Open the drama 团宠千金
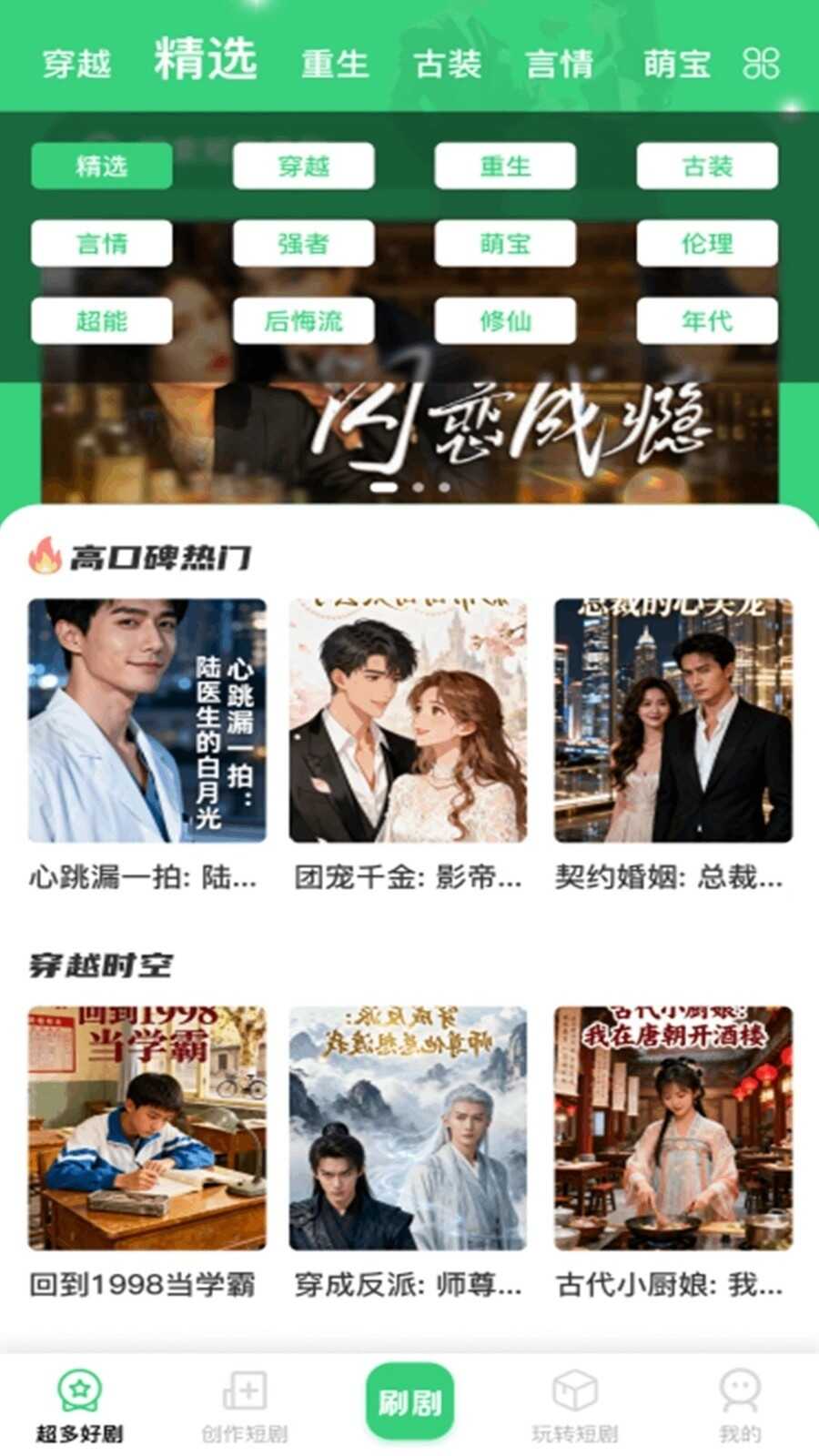The width and height of the screenshot is (819, 1456). point(408,721)
